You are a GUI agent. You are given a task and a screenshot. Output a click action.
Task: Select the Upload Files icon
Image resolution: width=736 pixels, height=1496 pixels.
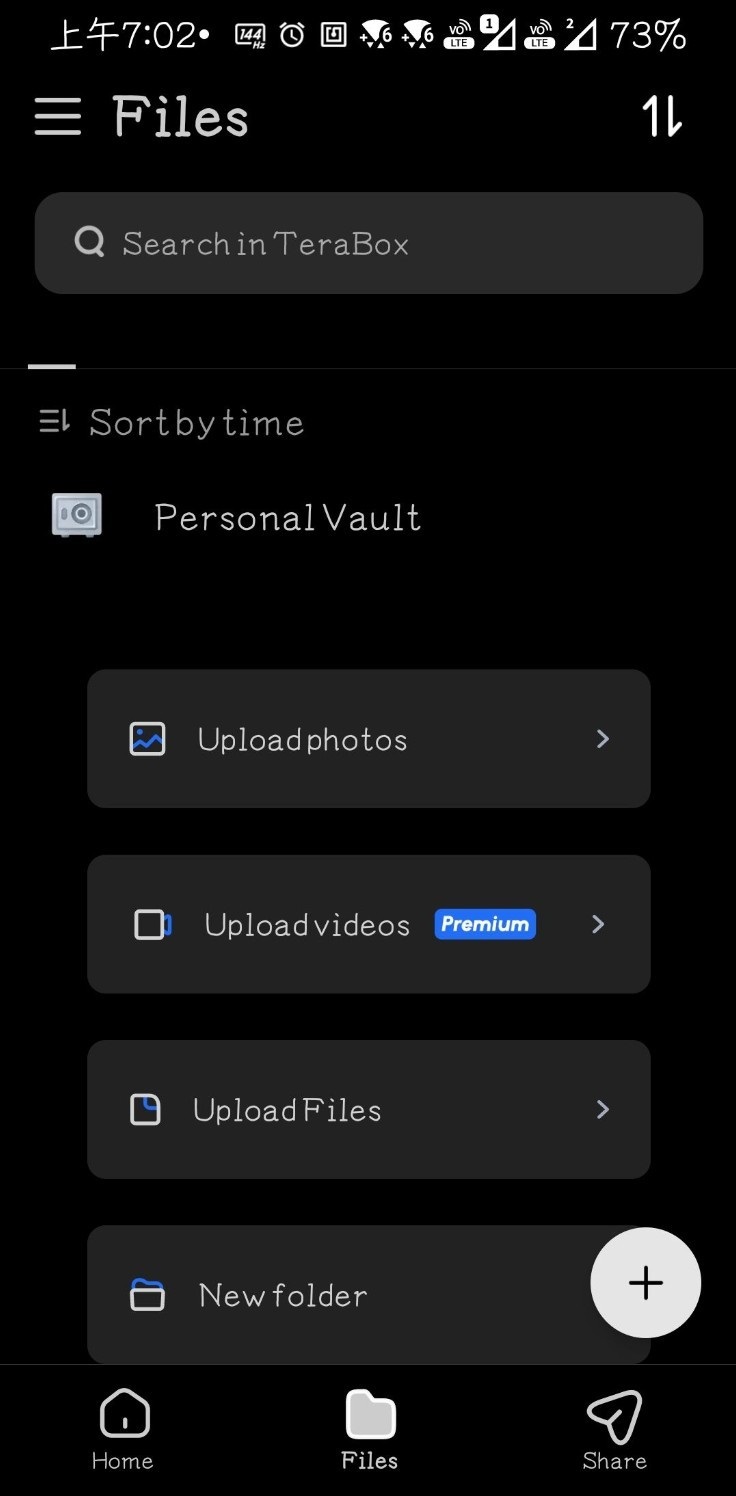[x=146, y=1109]
